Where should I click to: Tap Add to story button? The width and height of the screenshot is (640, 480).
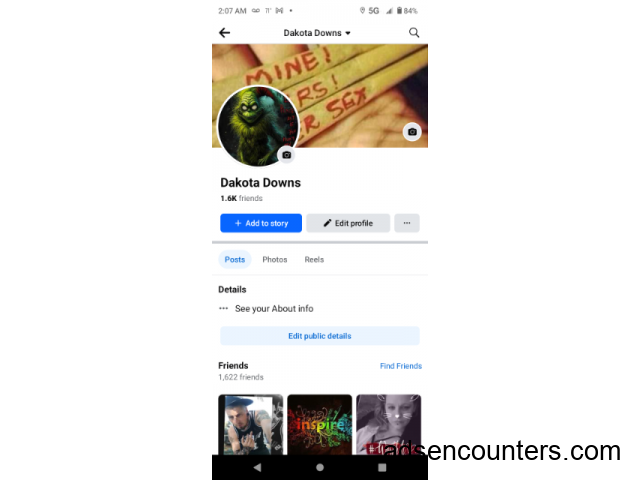(x=261, y=223)
